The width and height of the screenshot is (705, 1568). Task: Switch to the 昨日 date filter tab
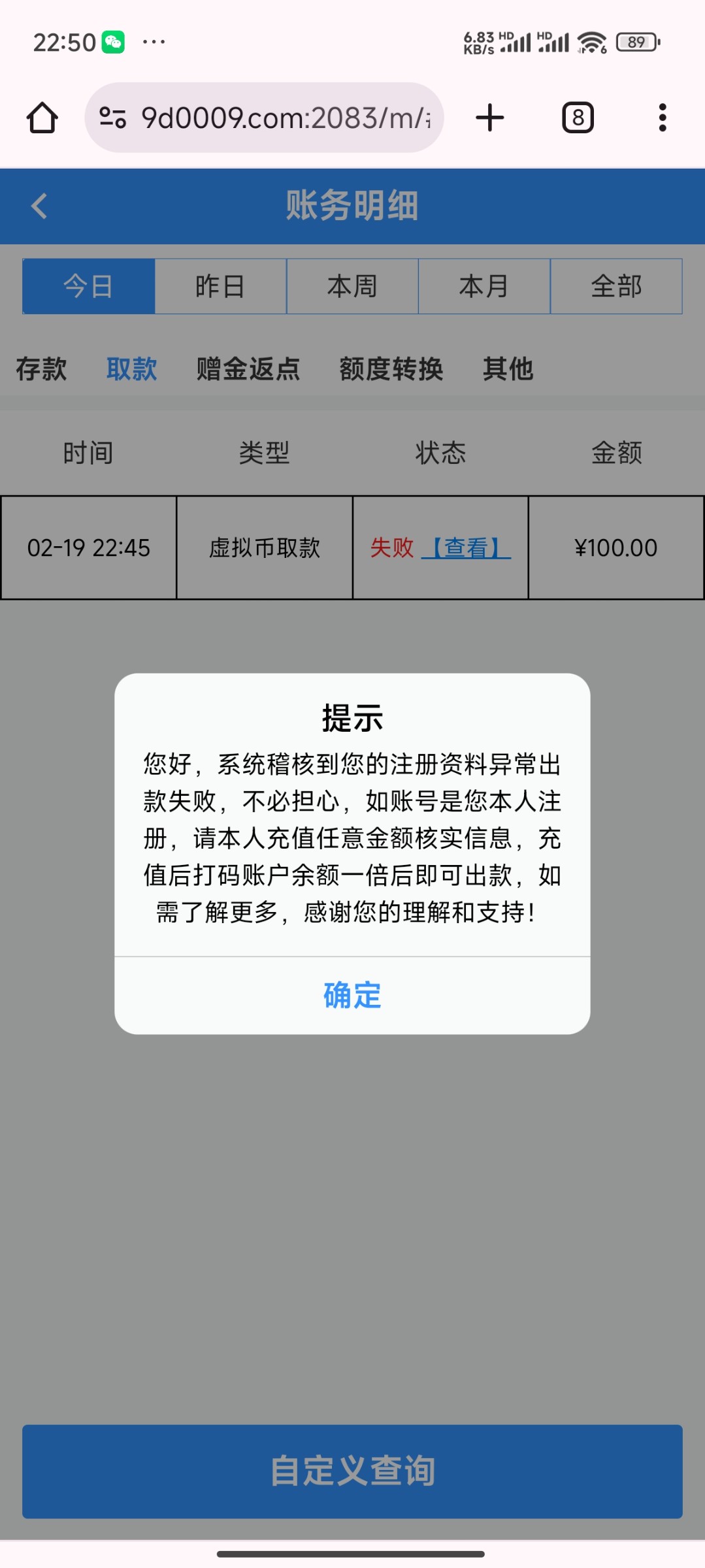click(x=220, y=286)
